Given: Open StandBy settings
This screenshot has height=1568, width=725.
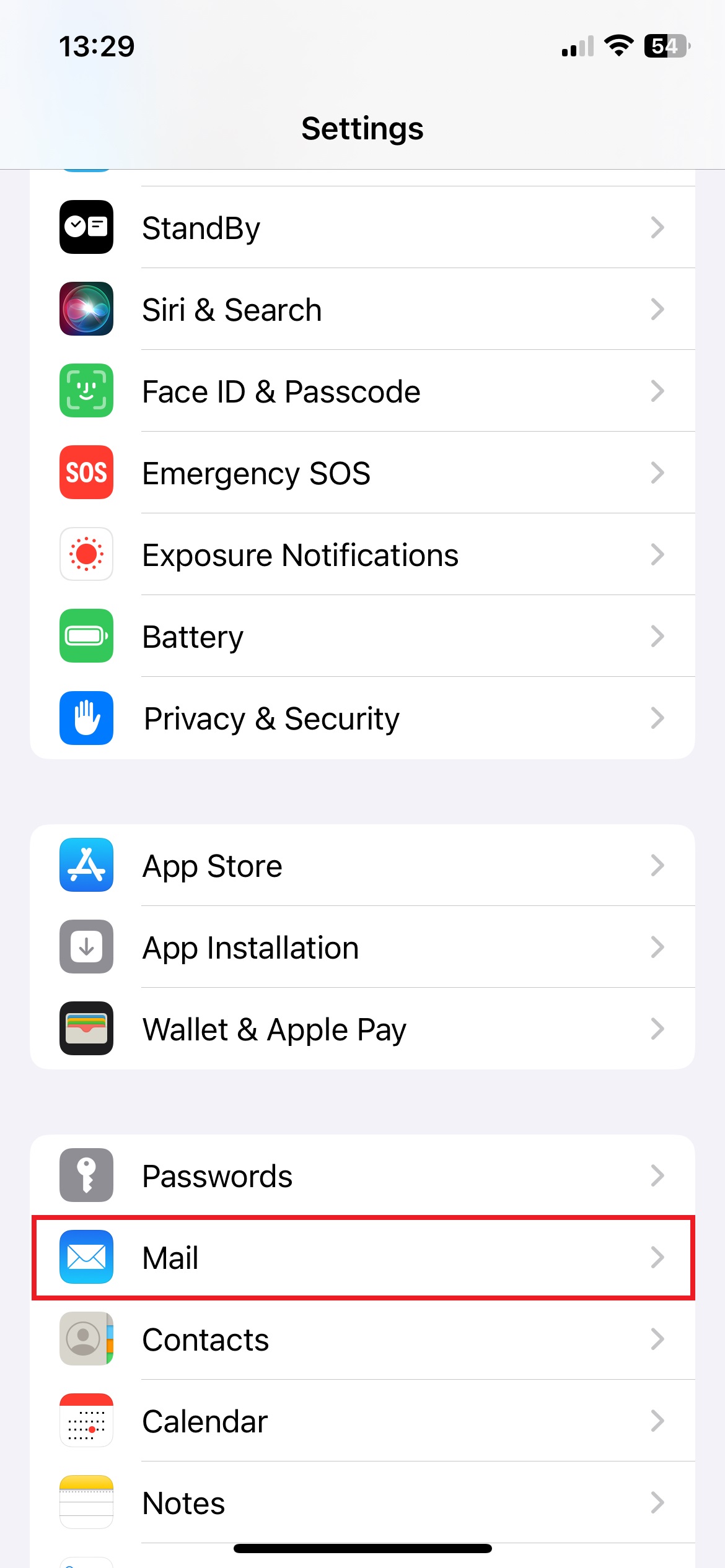Looking at the screenshot, I should 362,227.
